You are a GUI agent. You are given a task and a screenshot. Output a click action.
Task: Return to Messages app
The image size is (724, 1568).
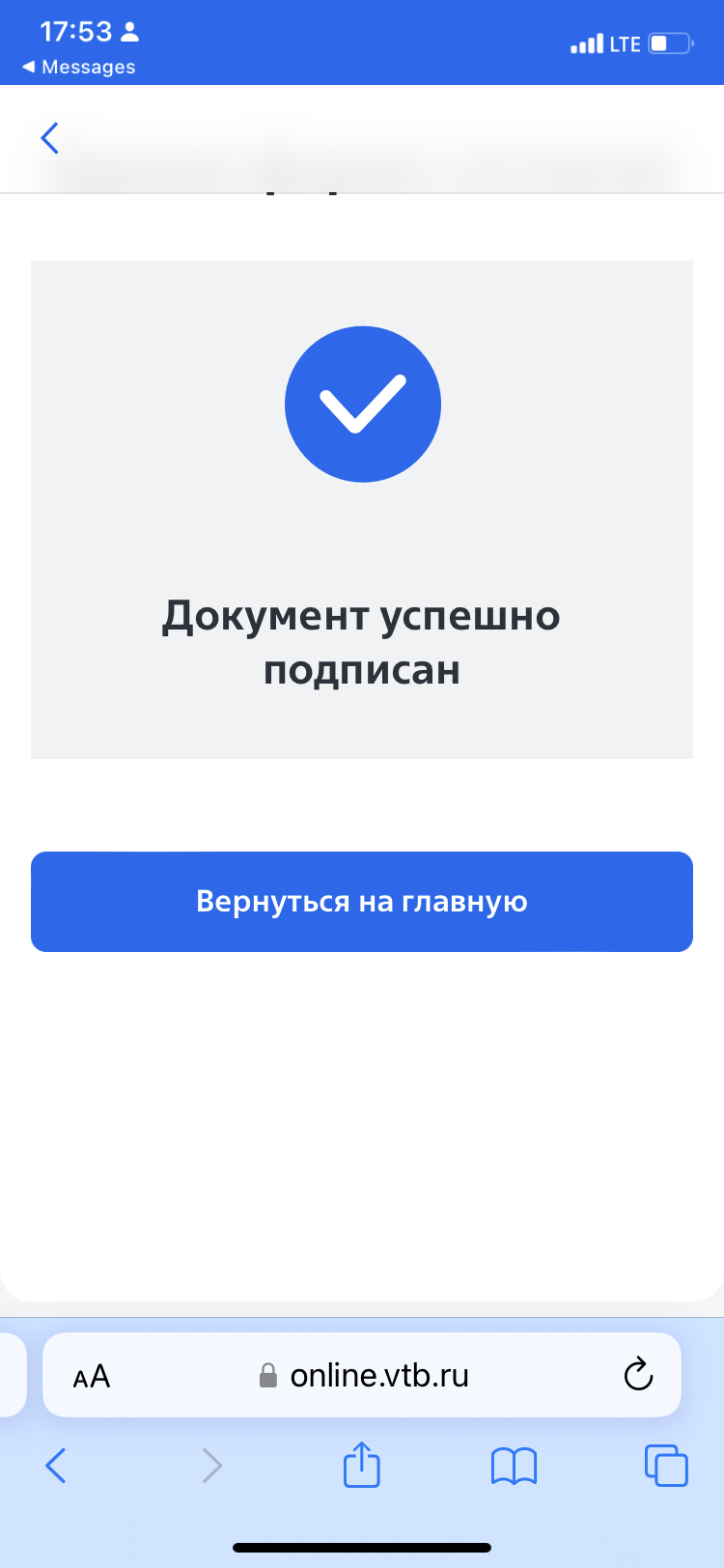79,67
